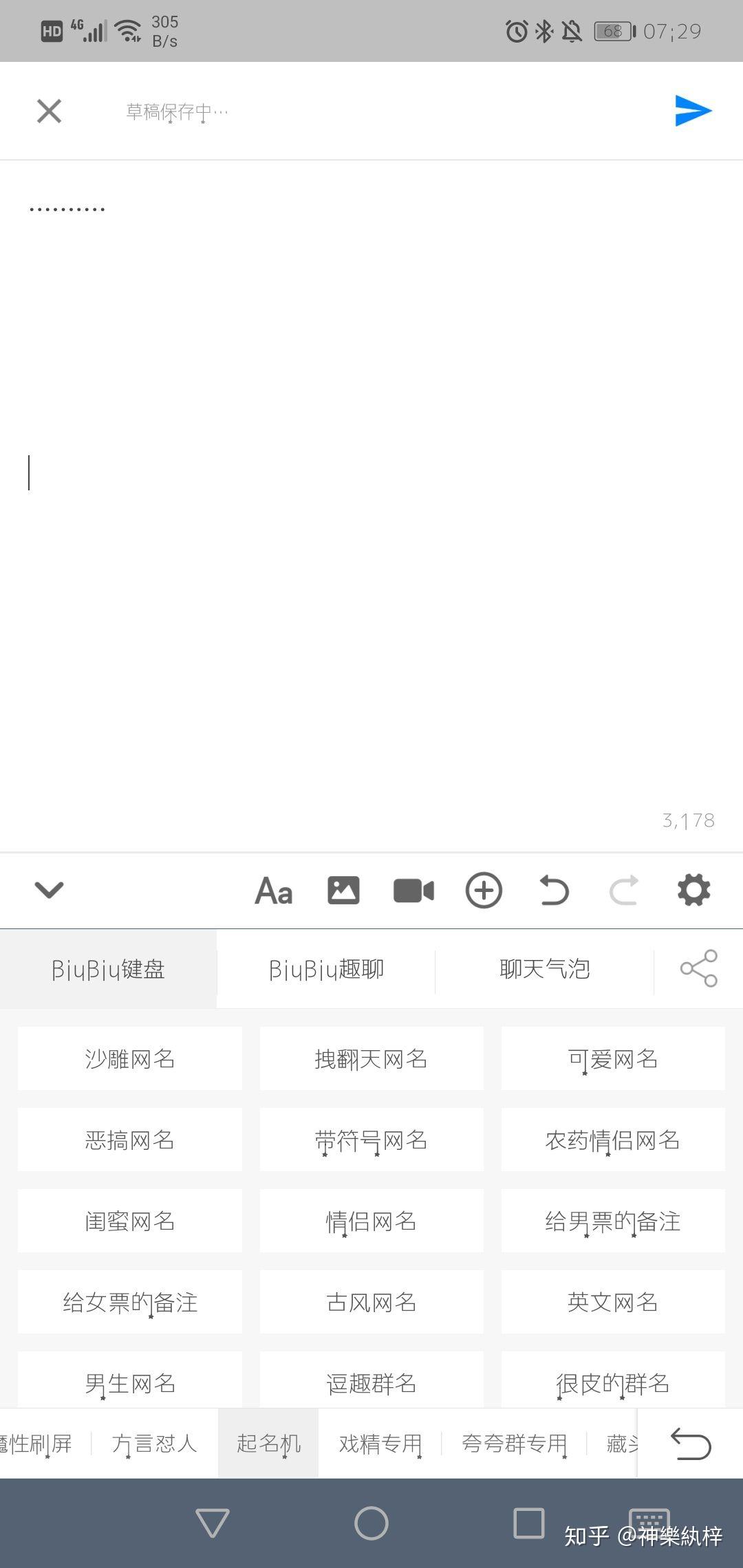
Task: Insert a video
Action: coord(413,891)
